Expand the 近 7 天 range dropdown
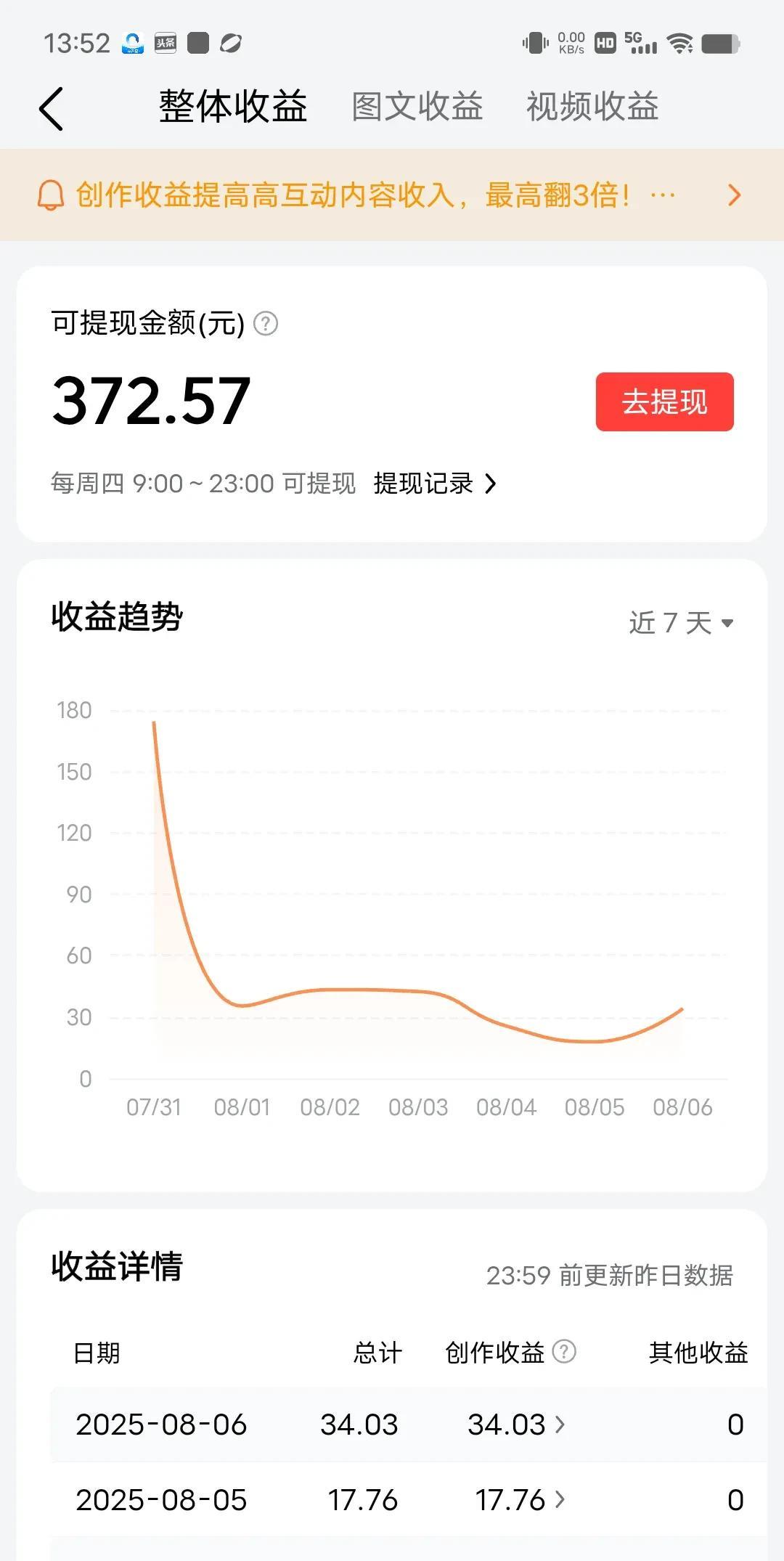This screenshot has height=1561, width=784. 680,623
